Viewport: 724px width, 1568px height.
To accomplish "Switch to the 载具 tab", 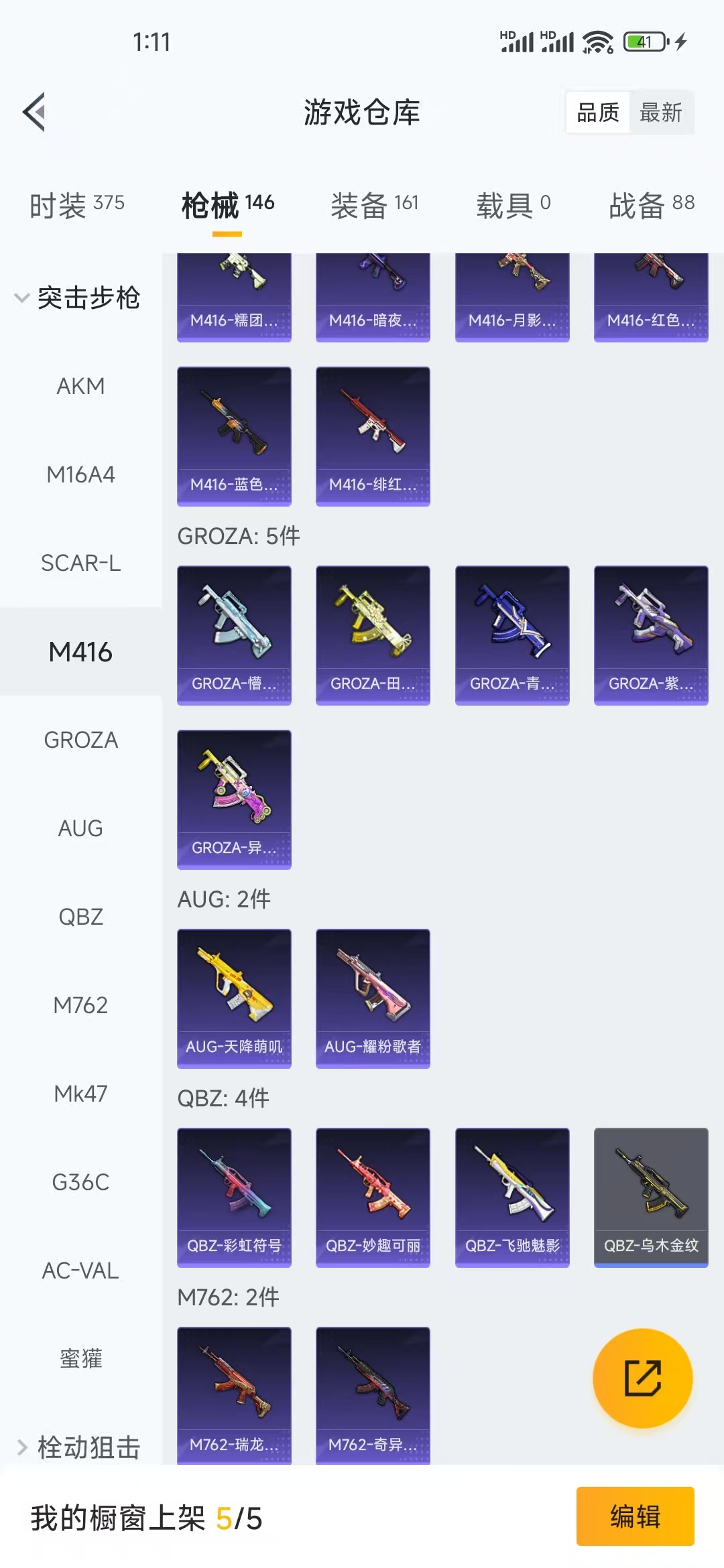I will [x=513, y=205].
